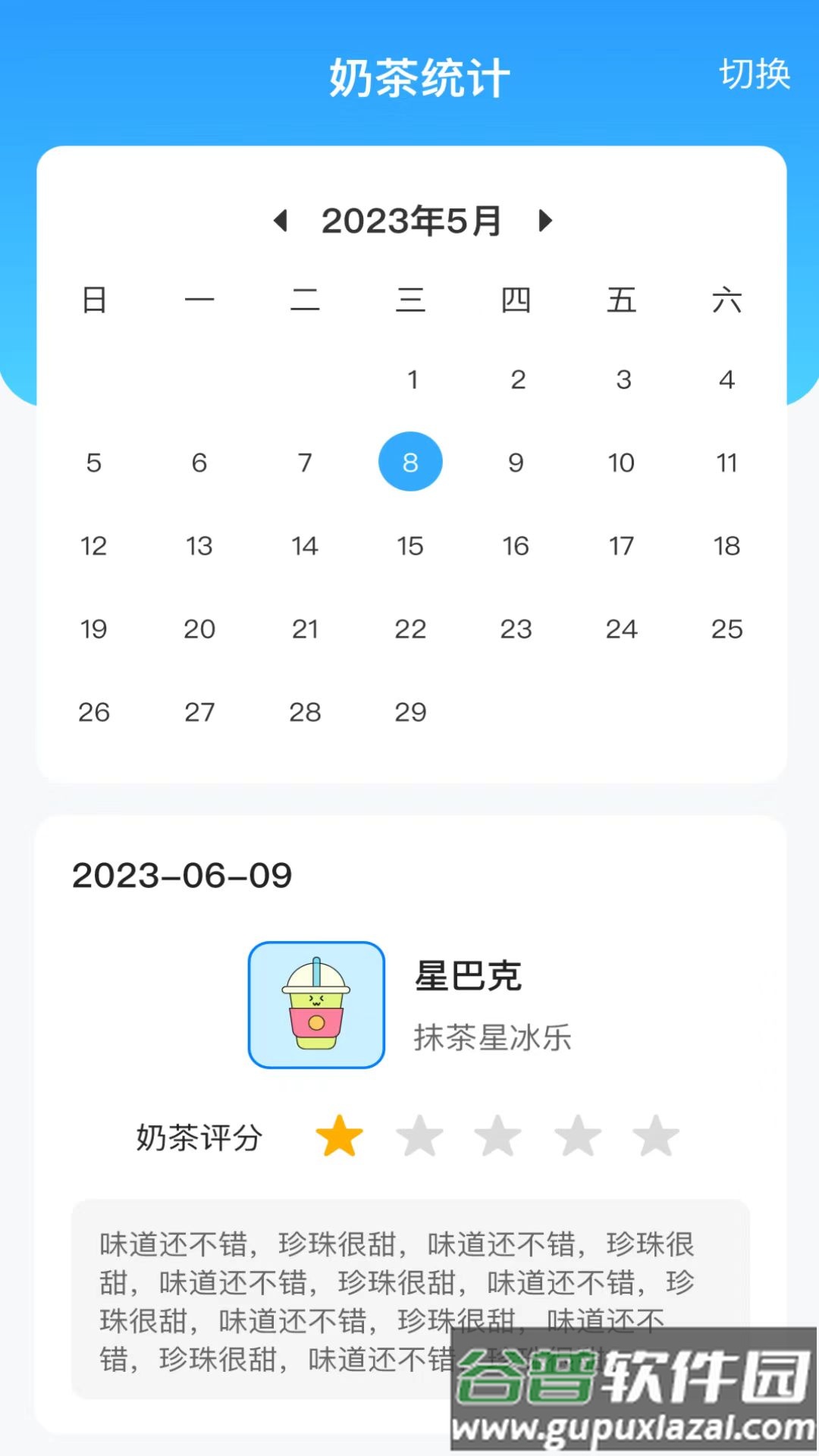Navigate to the previous month
This screenshot has width=819, height=1456.
pyautogui.click(x=280, y=221)
